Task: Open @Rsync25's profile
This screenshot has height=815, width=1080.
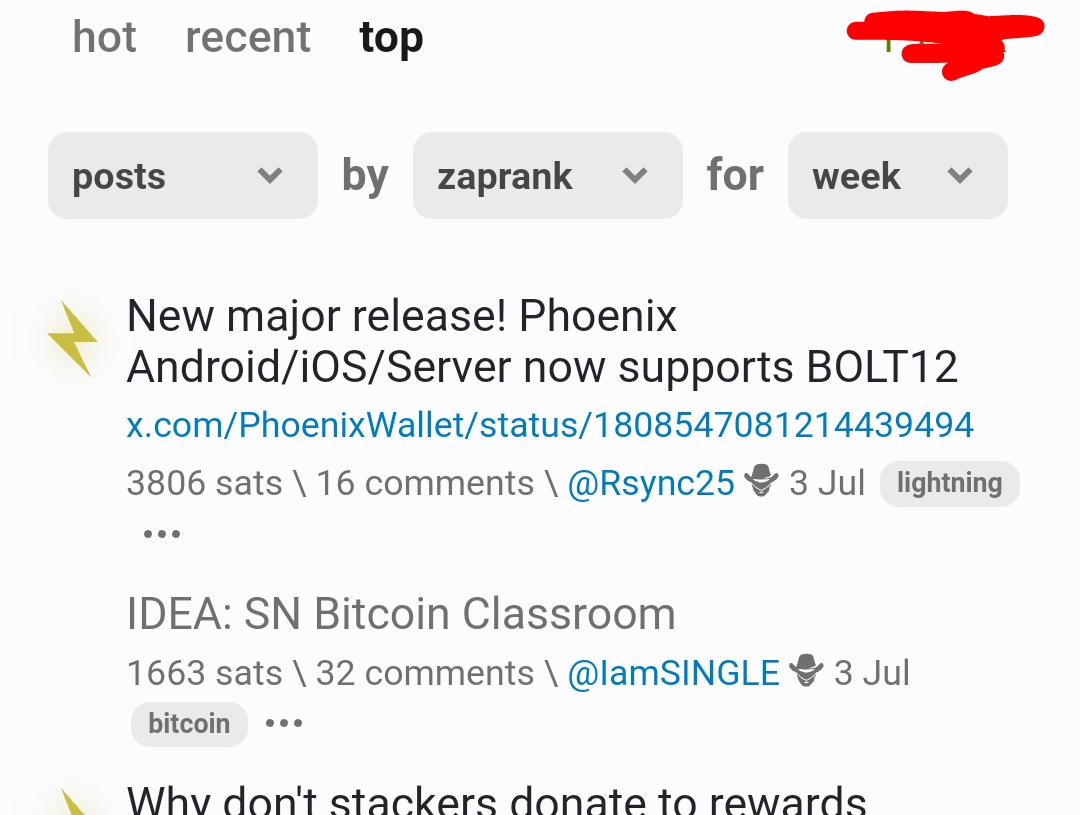Action: (651, 483)
